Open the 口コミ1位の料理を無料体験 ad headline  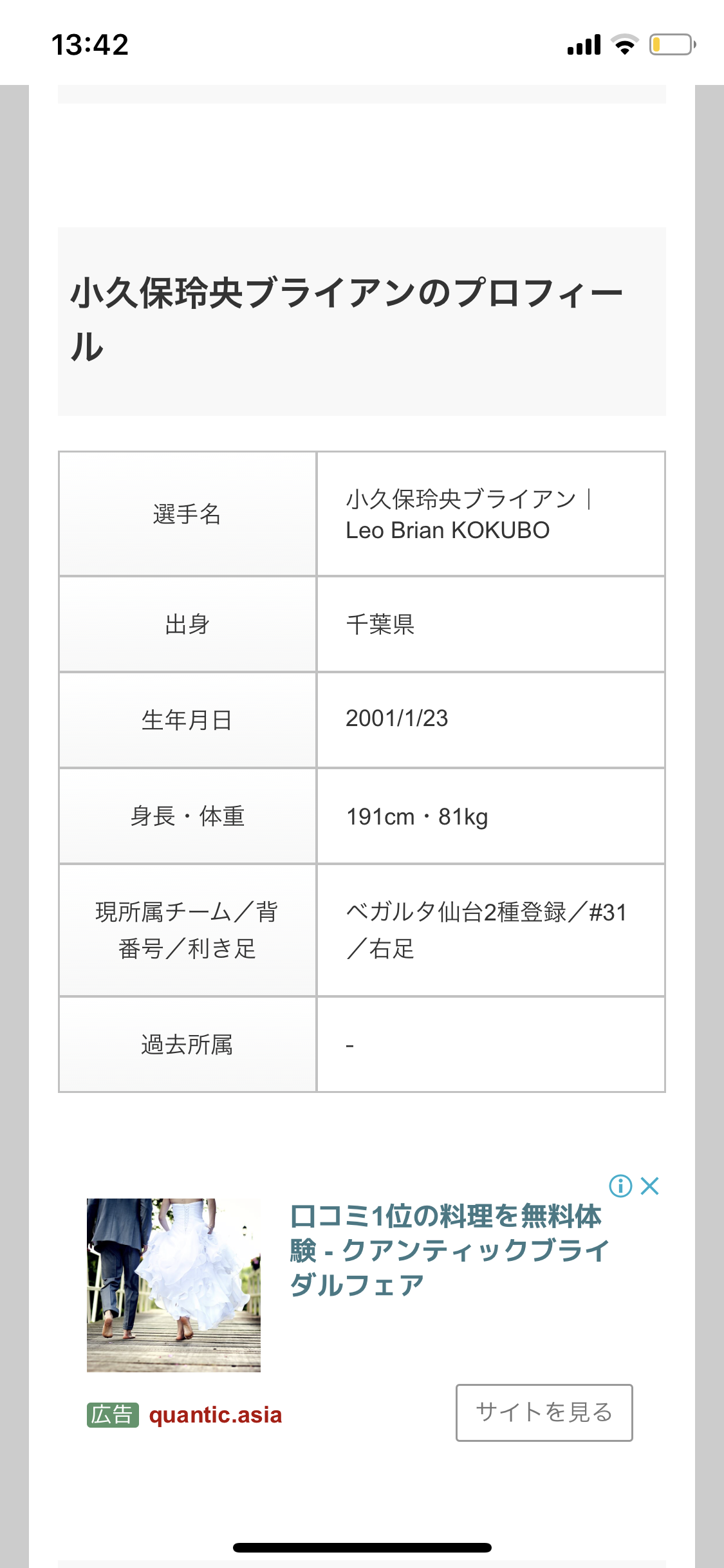tap(449, 1250)
